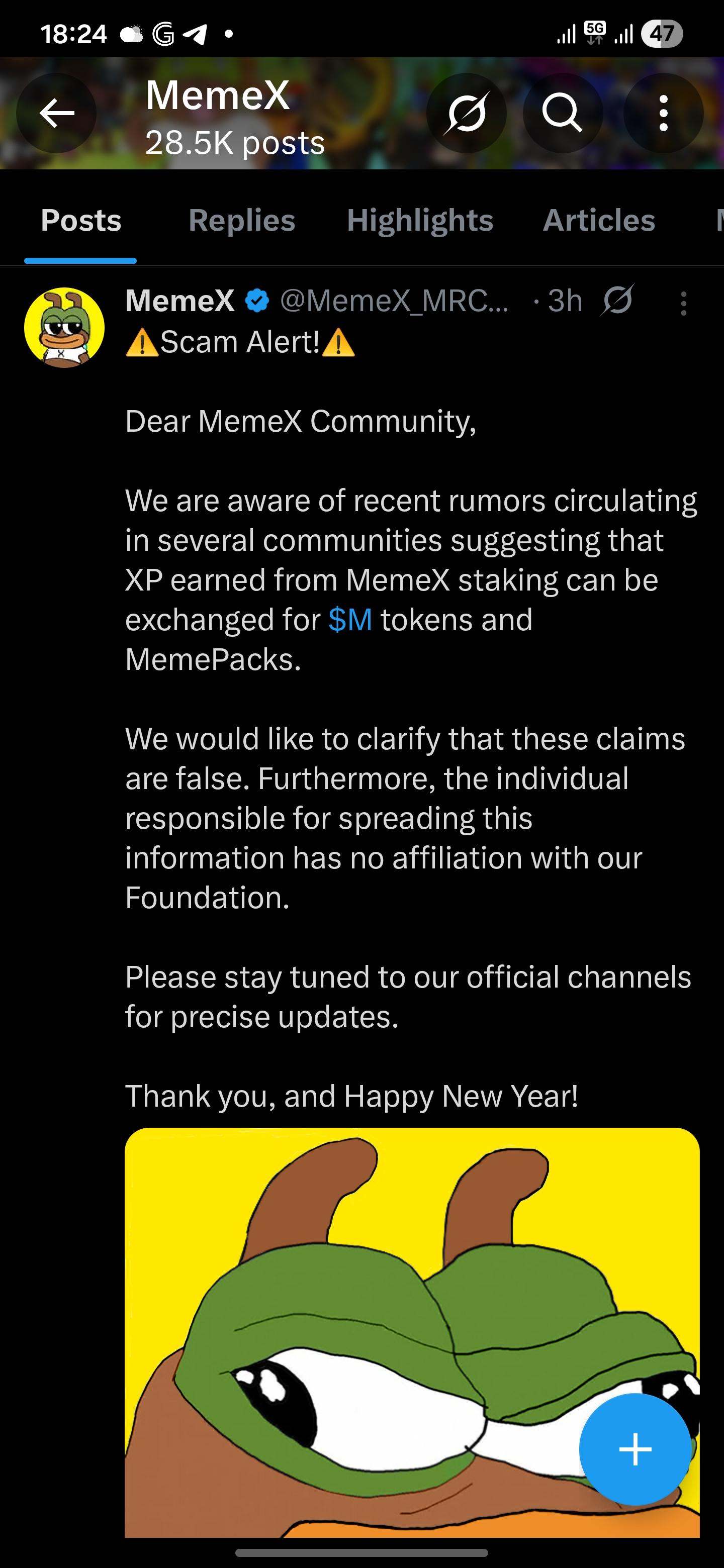
Task: Switch to the Articles tab
Action: [x=599, y=220]
